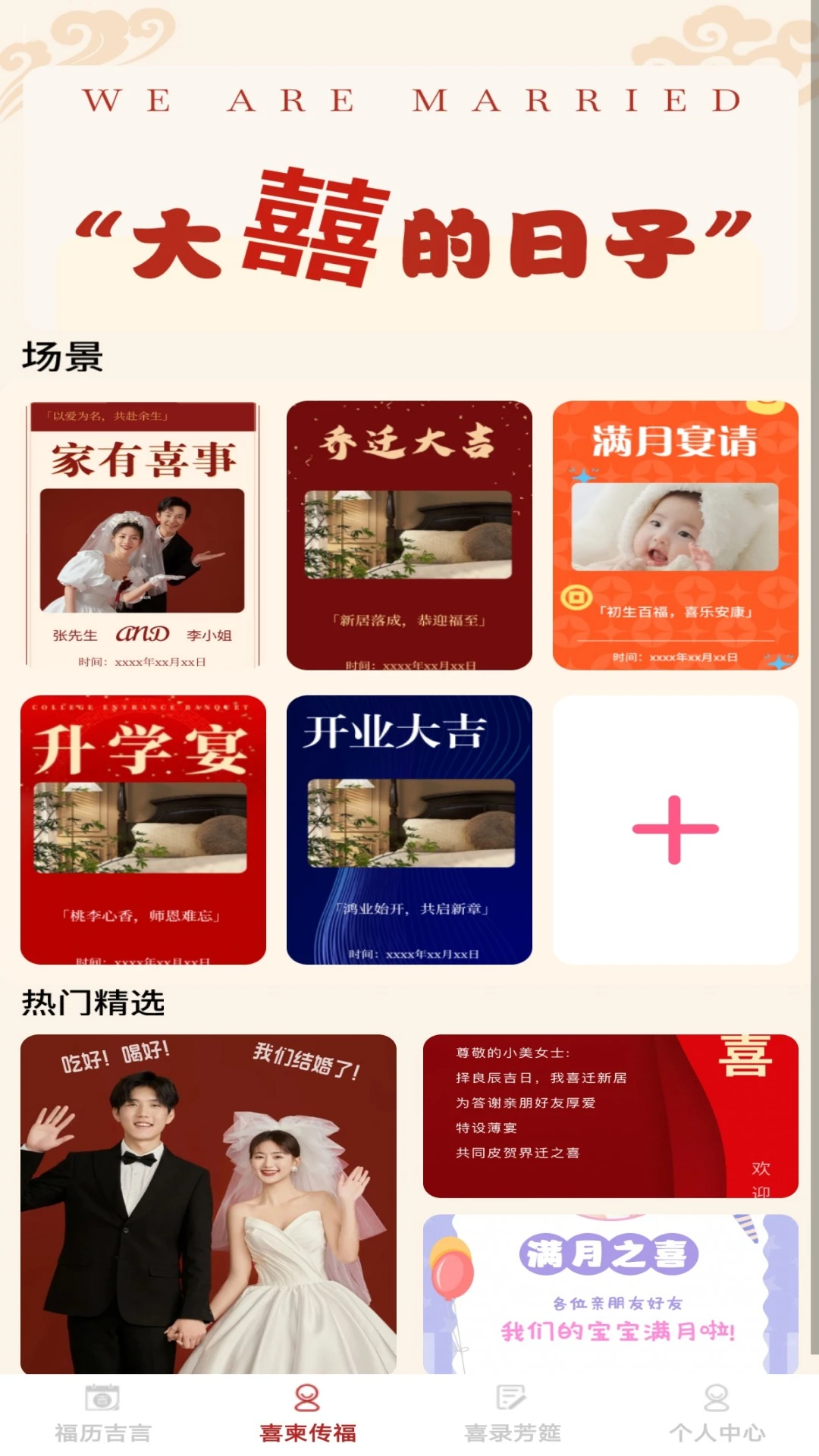Tap the plus tile to add scene
This screenshot has width=819, height=1456.
675,829
